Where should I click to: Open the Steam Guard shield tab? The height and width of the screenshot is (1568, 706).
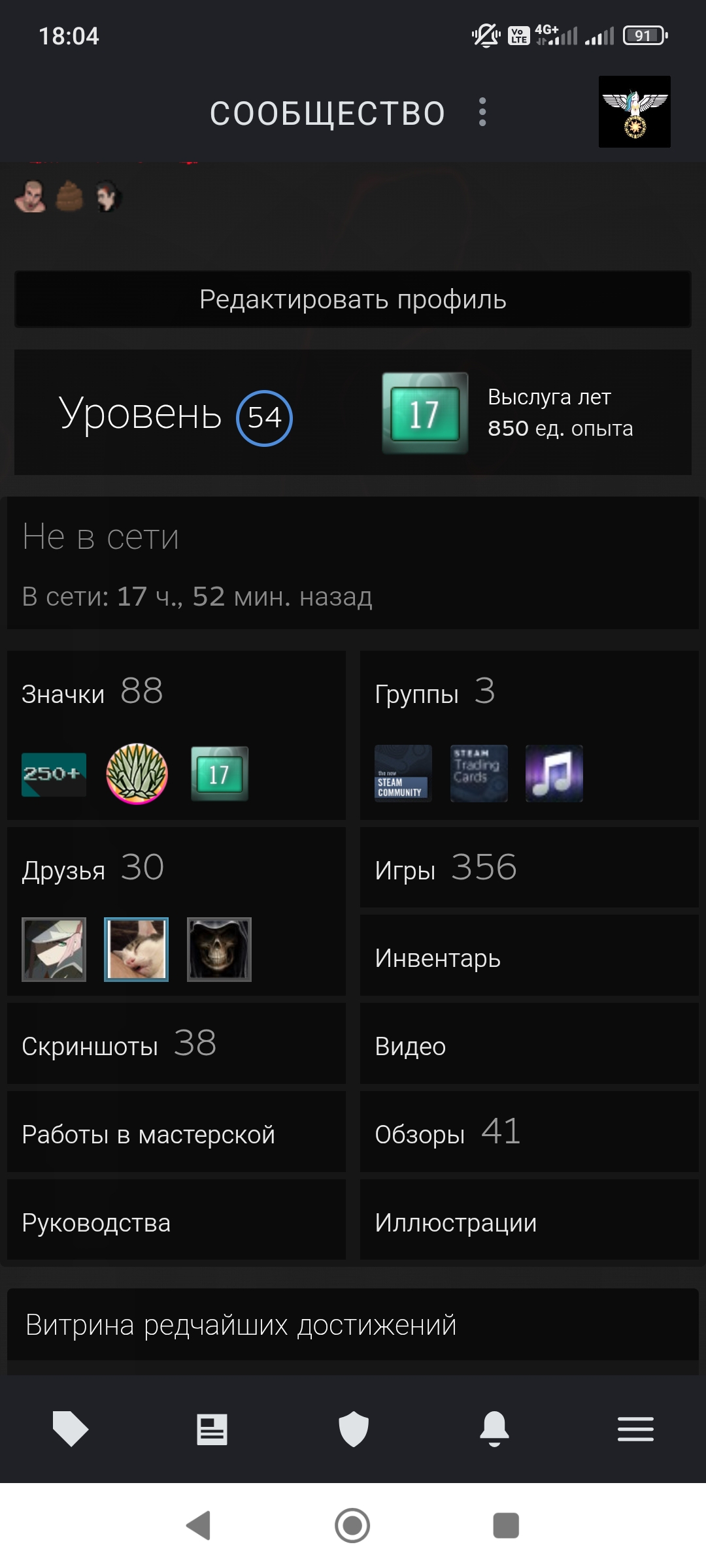354,1429
